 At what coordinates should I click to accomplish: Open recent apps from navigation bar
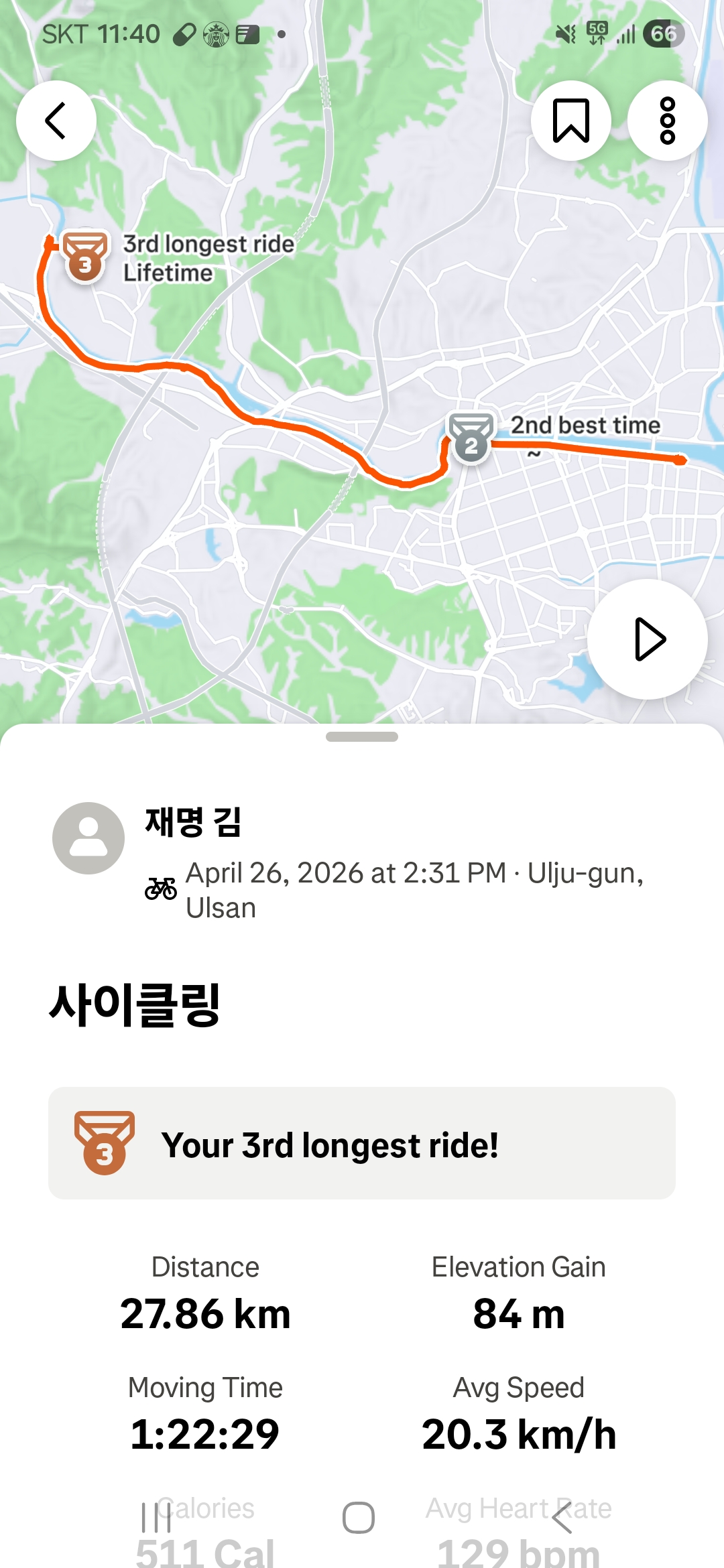(x=156, y=1518)
